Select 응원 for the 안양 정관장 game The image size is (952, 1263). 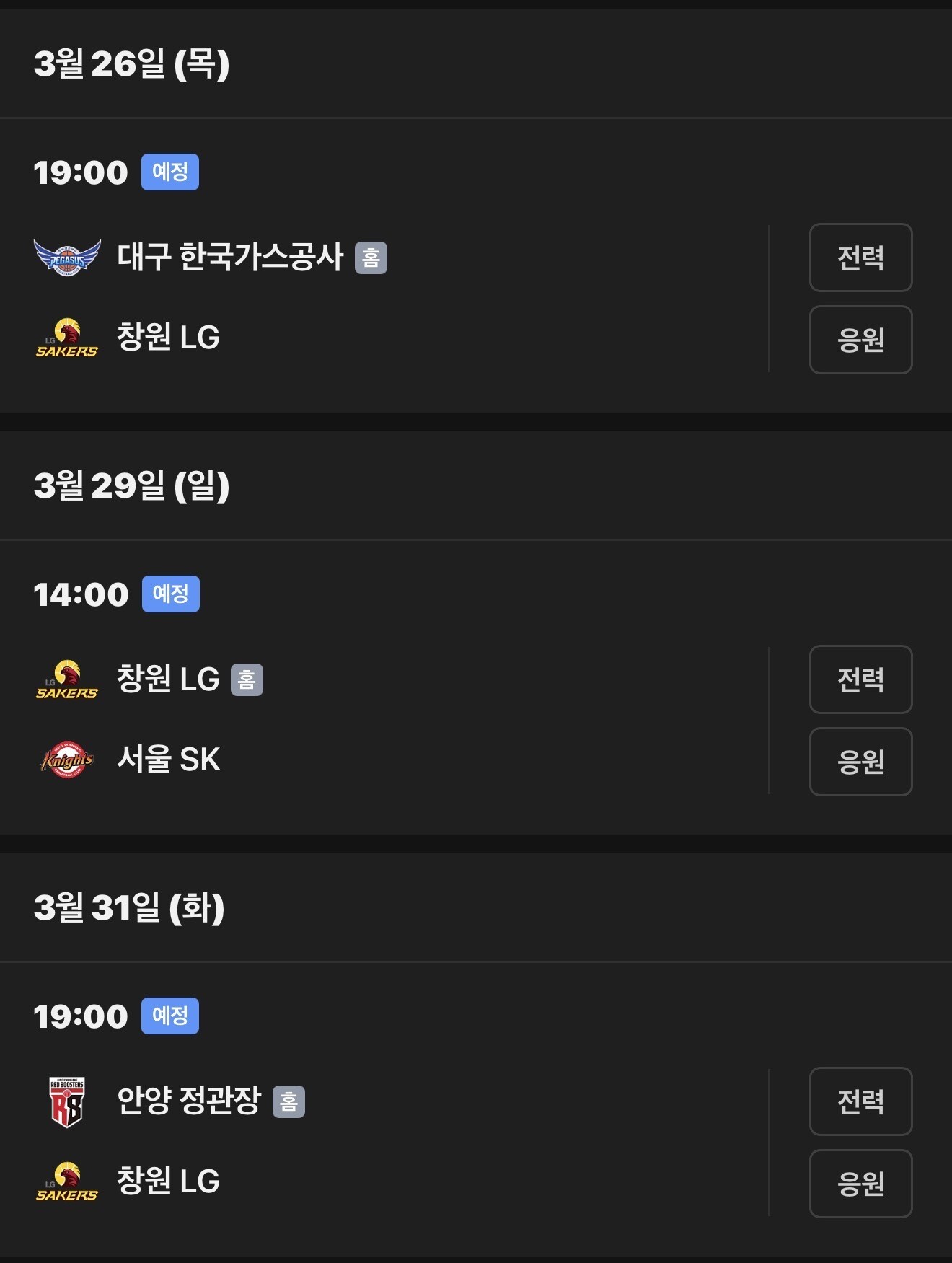pyautogui.click(x=860, y=1184)
